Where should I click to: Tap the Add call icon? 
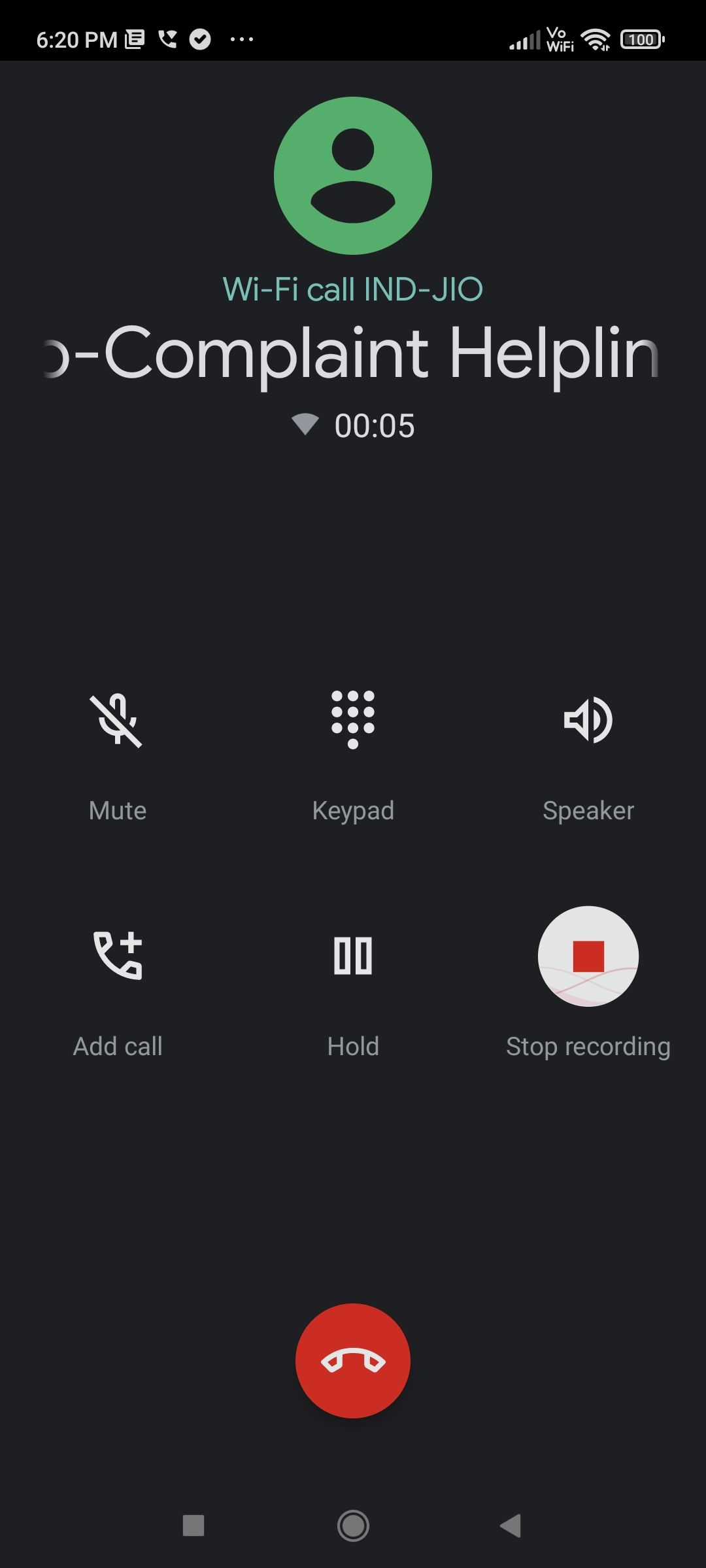coord(118,956)
